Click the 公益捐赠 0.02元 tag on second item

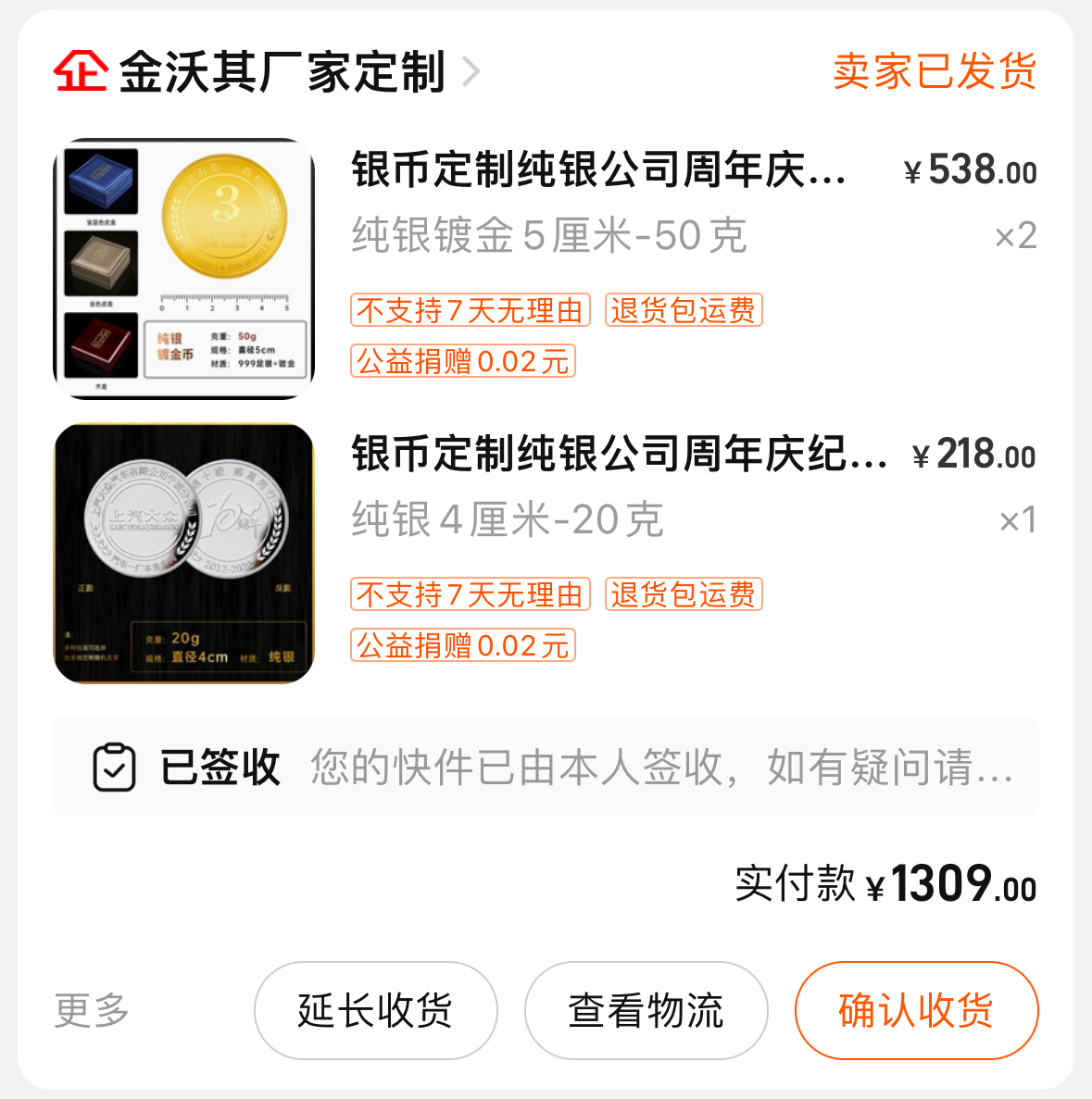point(463,645)
